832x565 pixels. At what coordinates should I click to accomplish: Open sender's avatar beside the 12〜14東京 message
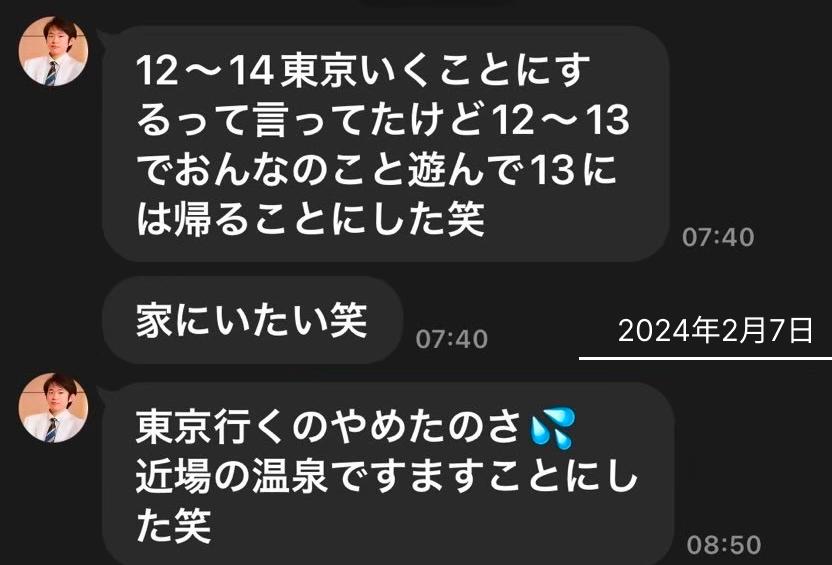click(54, 51)
